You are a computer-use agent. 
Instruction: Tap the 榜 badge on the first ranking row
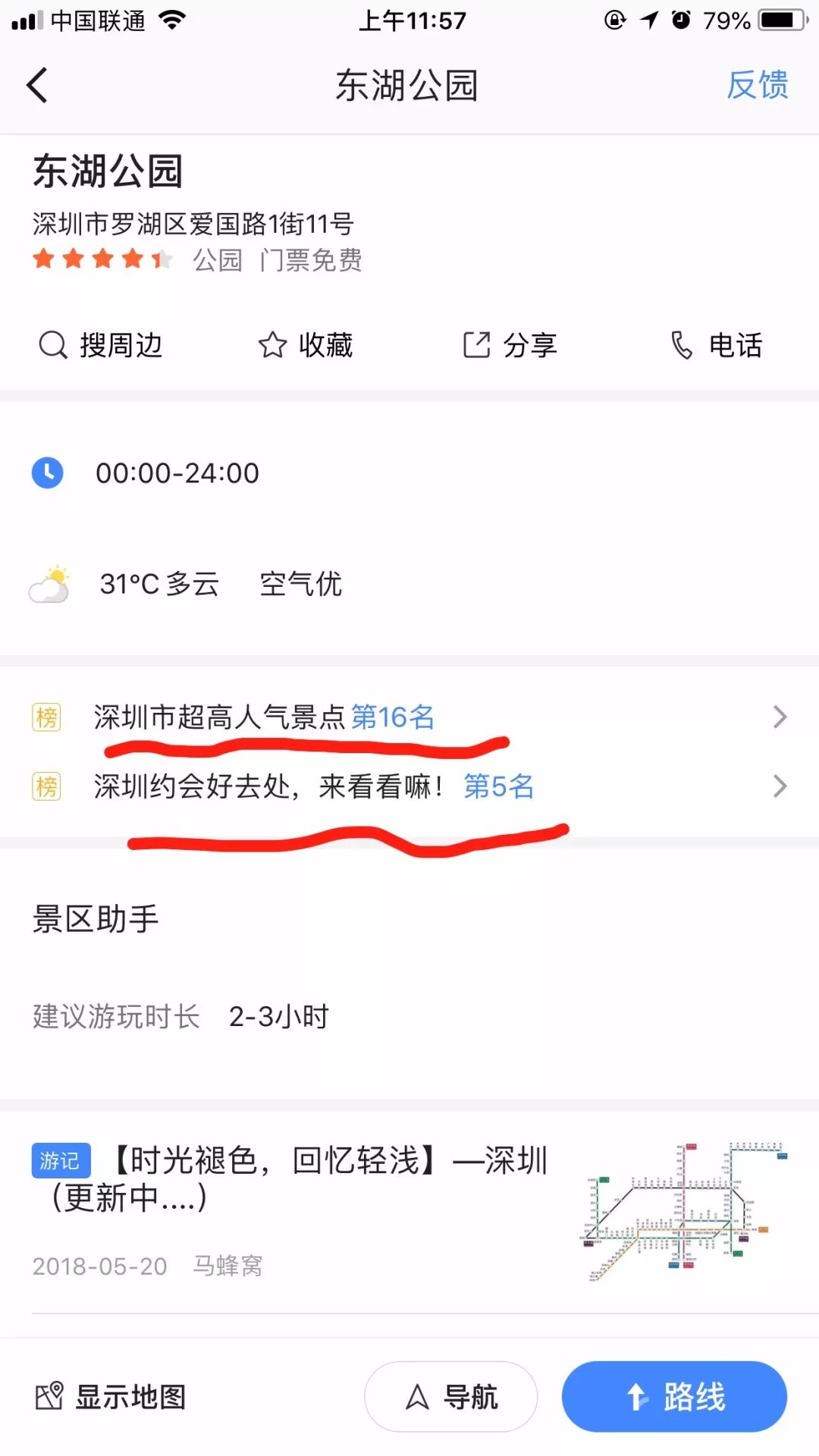point(46,716)
